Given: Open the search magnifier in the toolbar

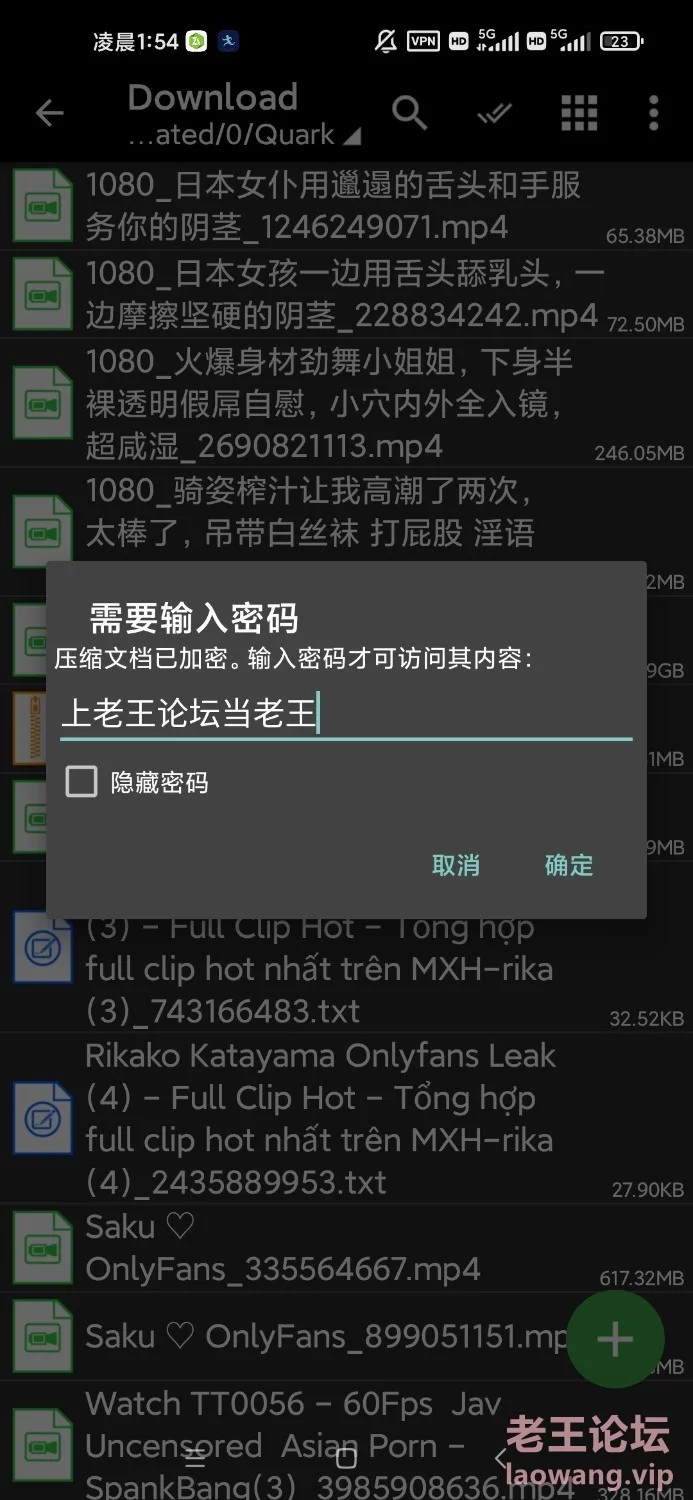Looking at the screenshot, I should (x=409, y=113).
